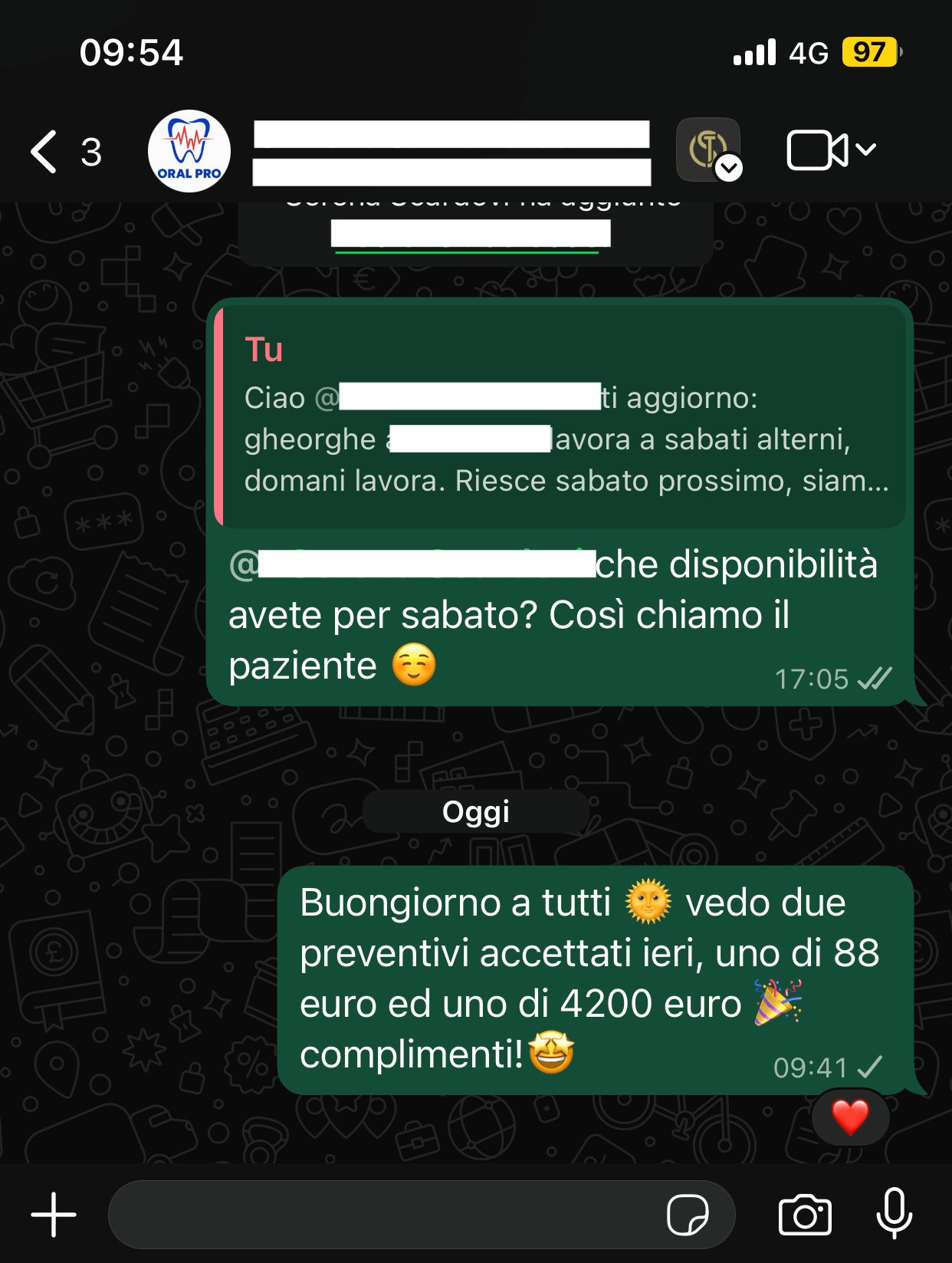Go back to the chats list
Image resolution: width=952 pixels, height=1263 pixels.
(x=46, y=152)
